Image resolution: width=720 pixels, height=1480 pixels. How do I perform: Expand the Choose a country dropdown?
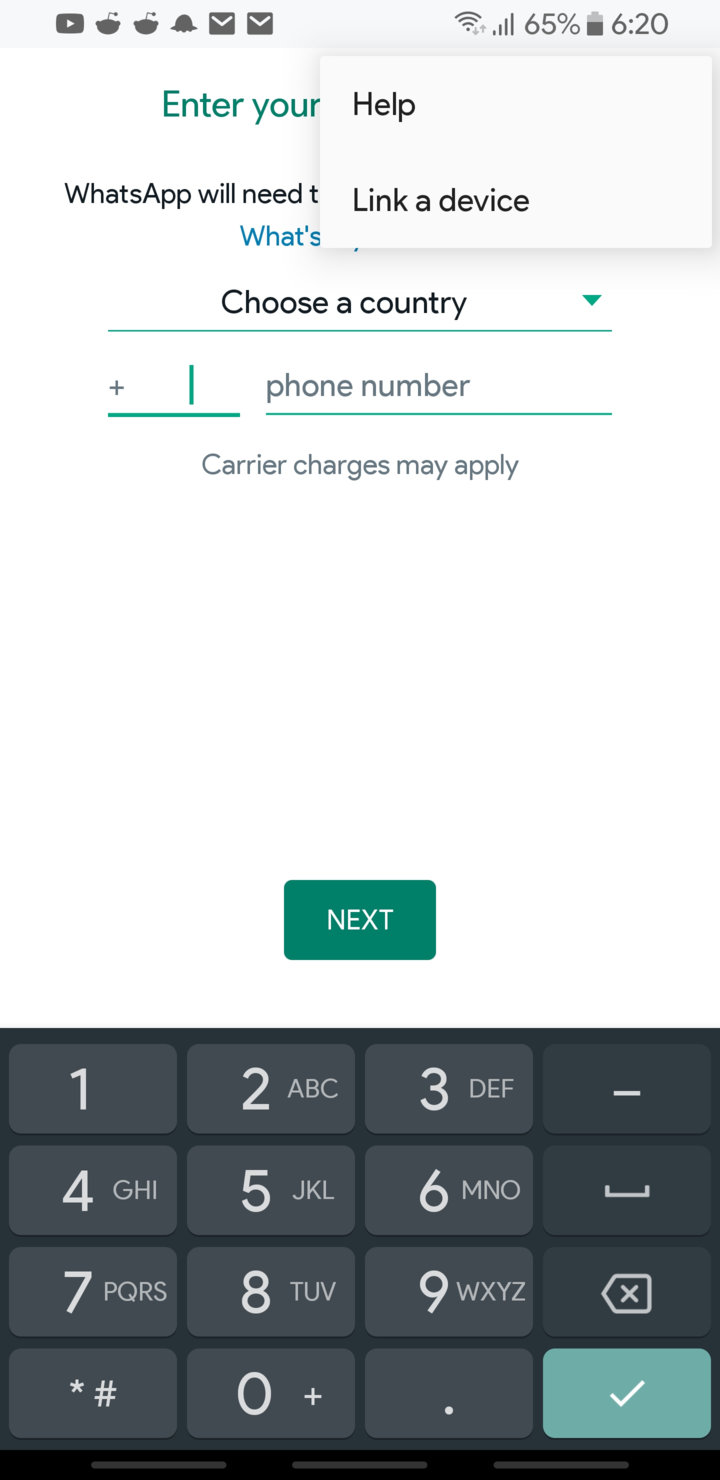[359, 303]
